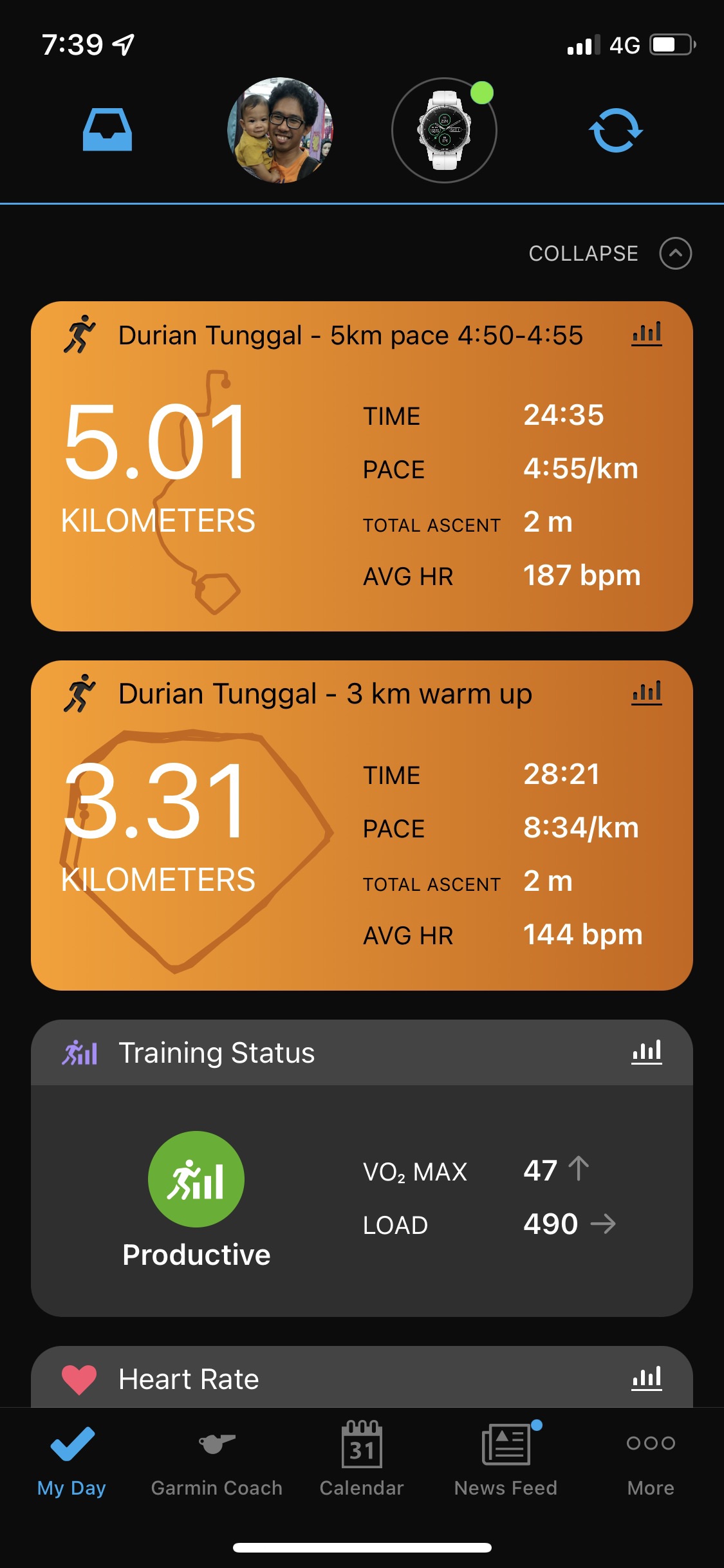724x1568 pixels.
Task: Sync data with the refresh icon
Action: 616,131
